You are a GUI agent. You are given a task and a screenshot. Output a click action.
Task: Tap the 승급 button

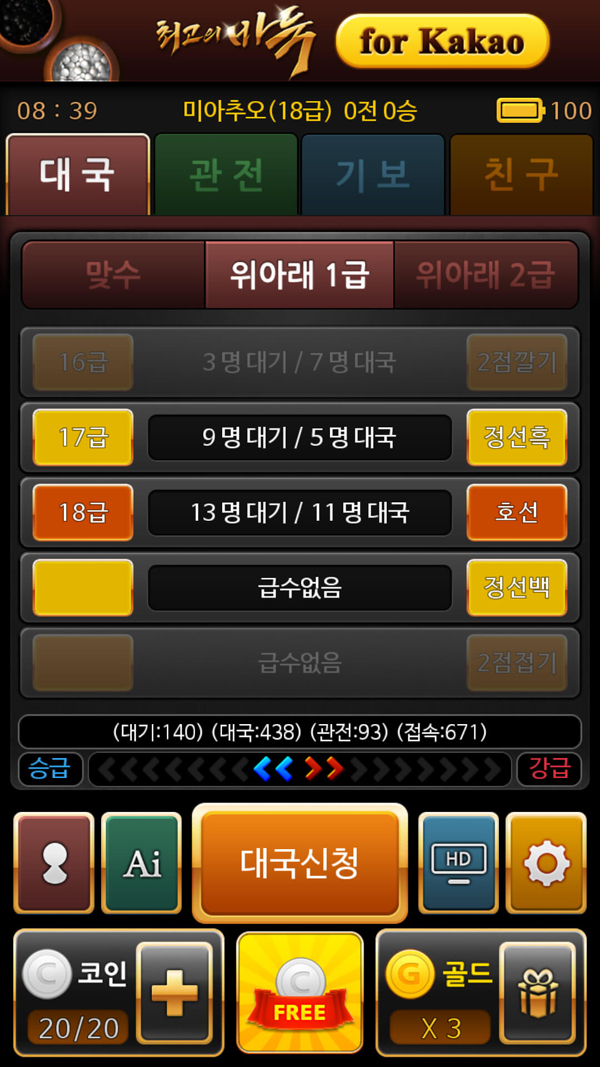[50, 769]
